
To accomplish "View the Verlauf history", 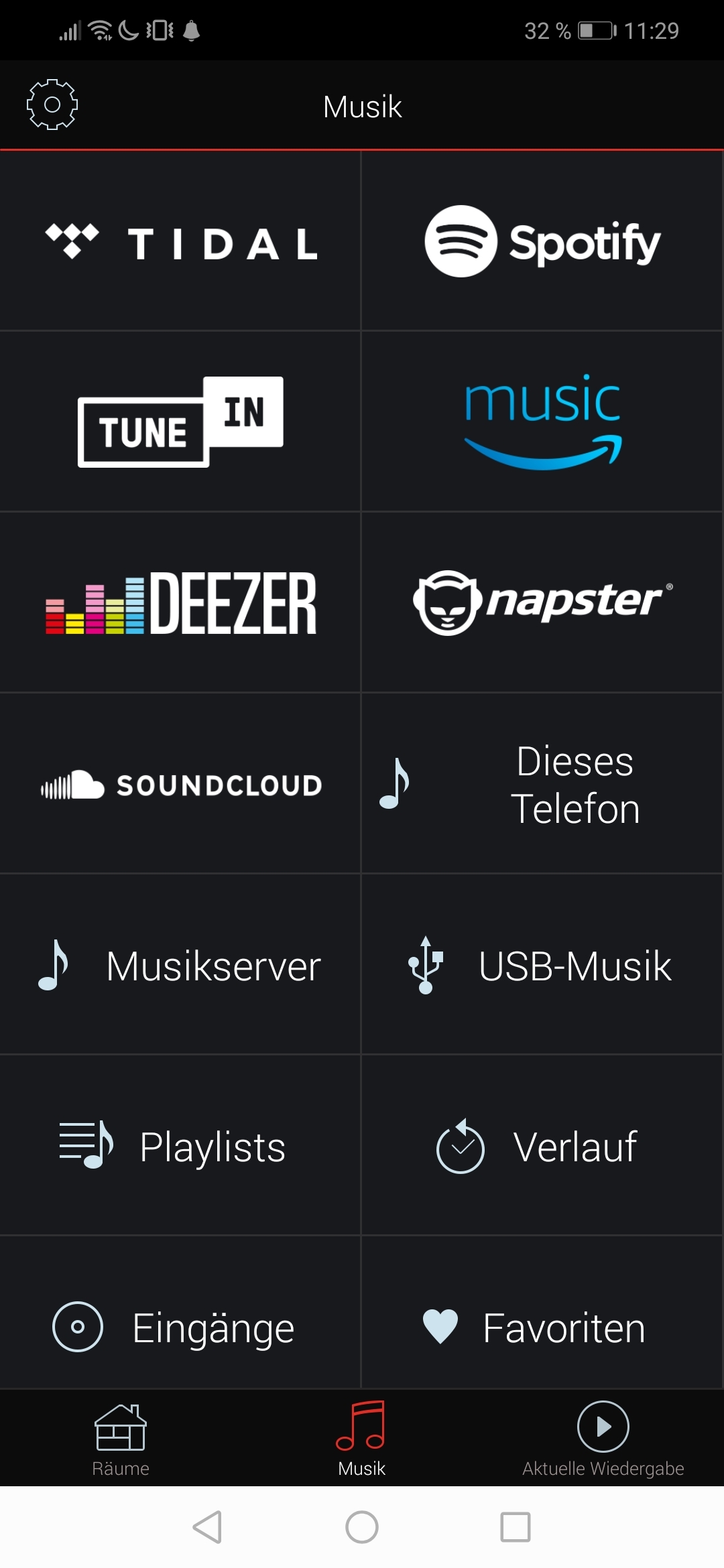I will tap(542, 1147).
